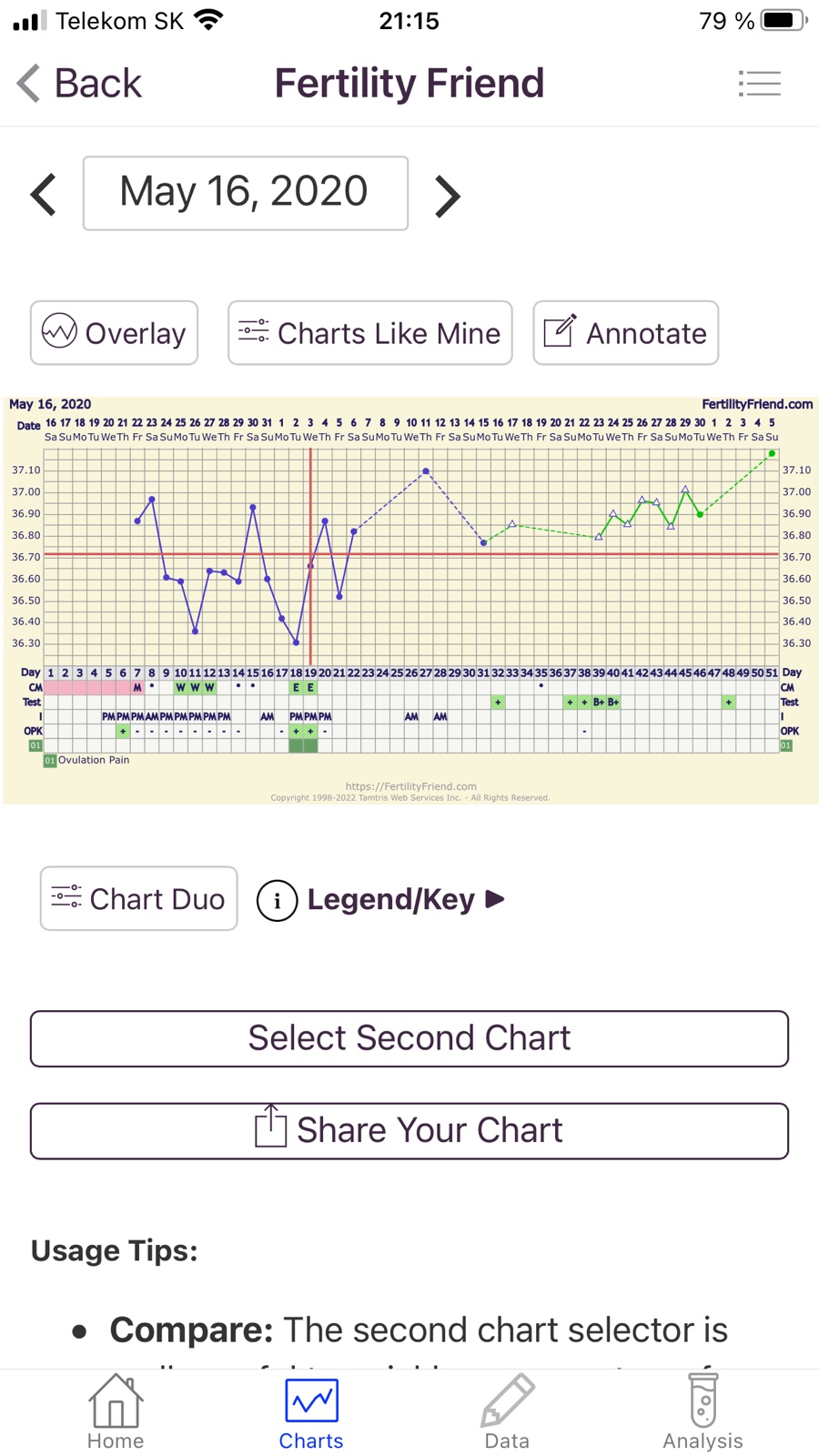
Task: Switch to the Data tab
Action: 507,1412
